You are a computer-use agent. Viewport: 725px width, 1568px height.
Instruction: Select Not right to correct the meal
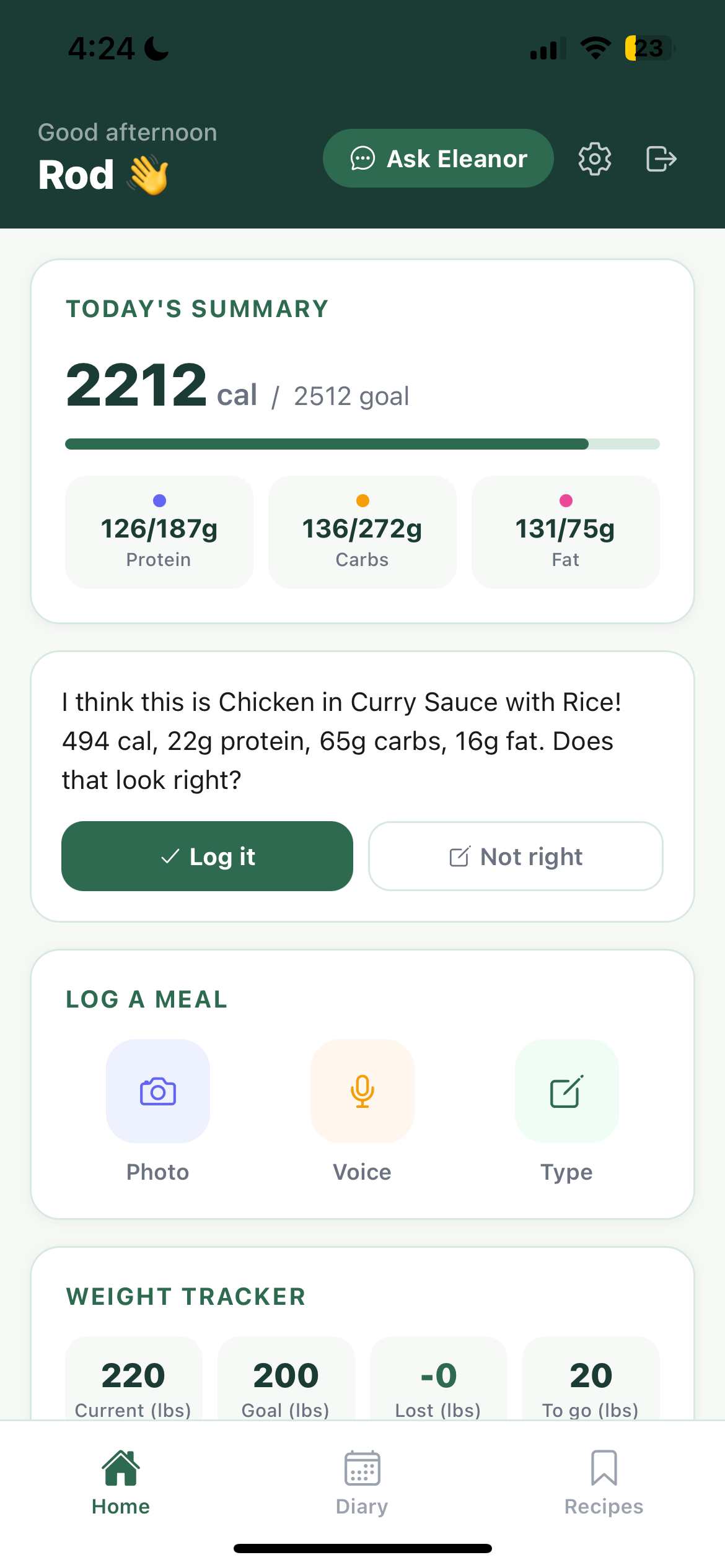516,856
